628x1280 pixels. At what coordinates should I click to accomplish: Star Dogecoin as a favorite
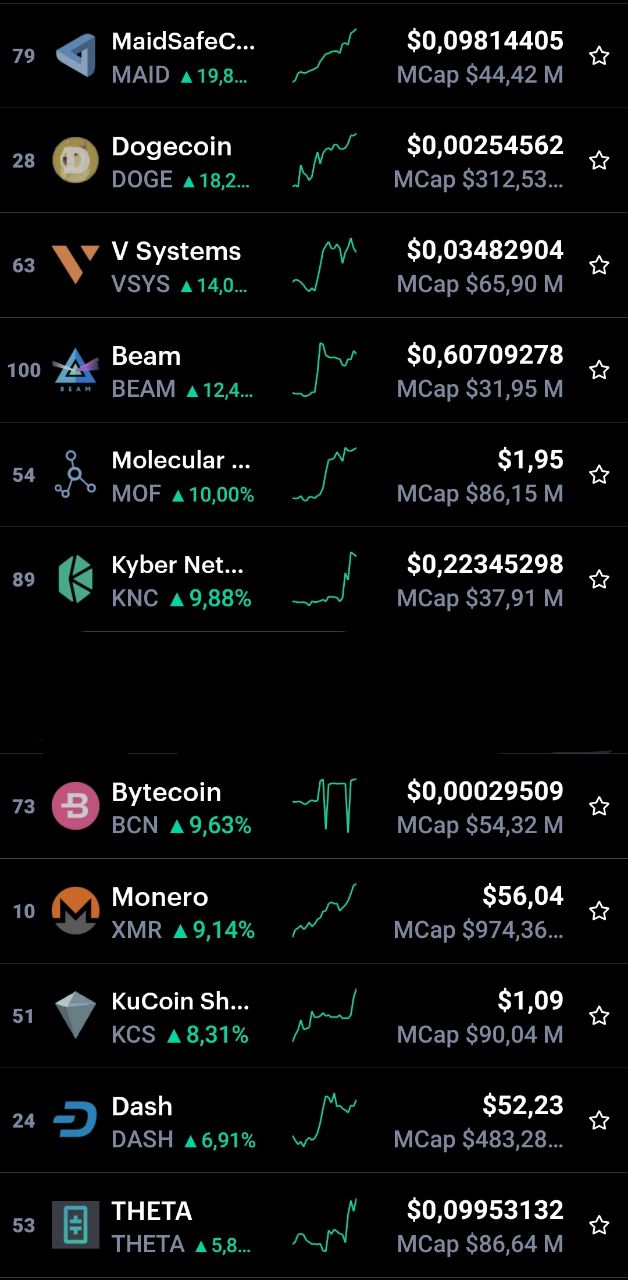pyautogui.click(x=599, y=161)
